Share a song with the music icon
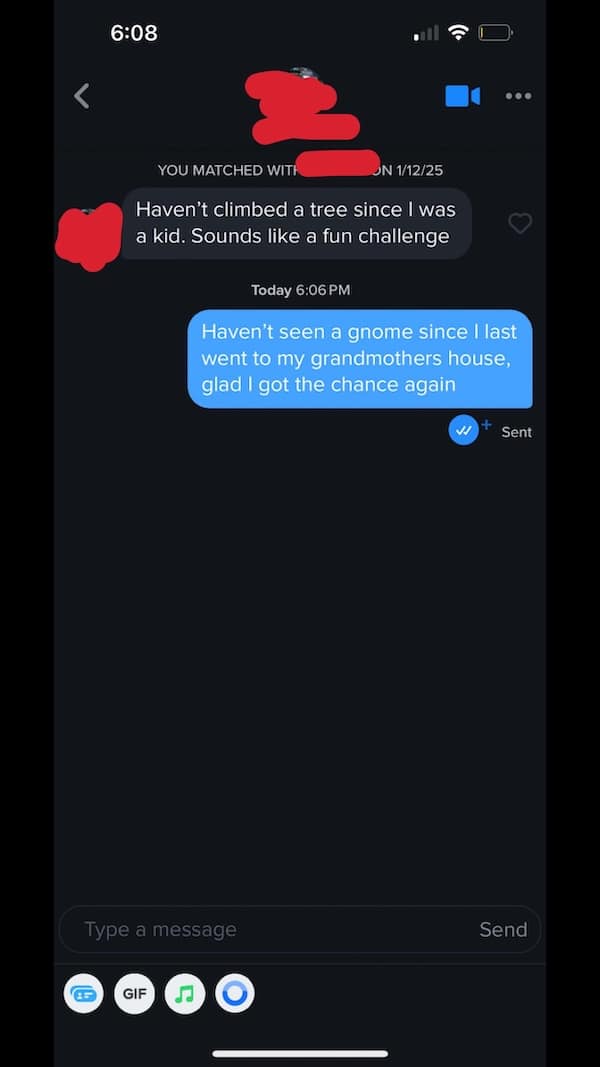This screenshot has height=1067, width=600. click(x=185, y=994)
